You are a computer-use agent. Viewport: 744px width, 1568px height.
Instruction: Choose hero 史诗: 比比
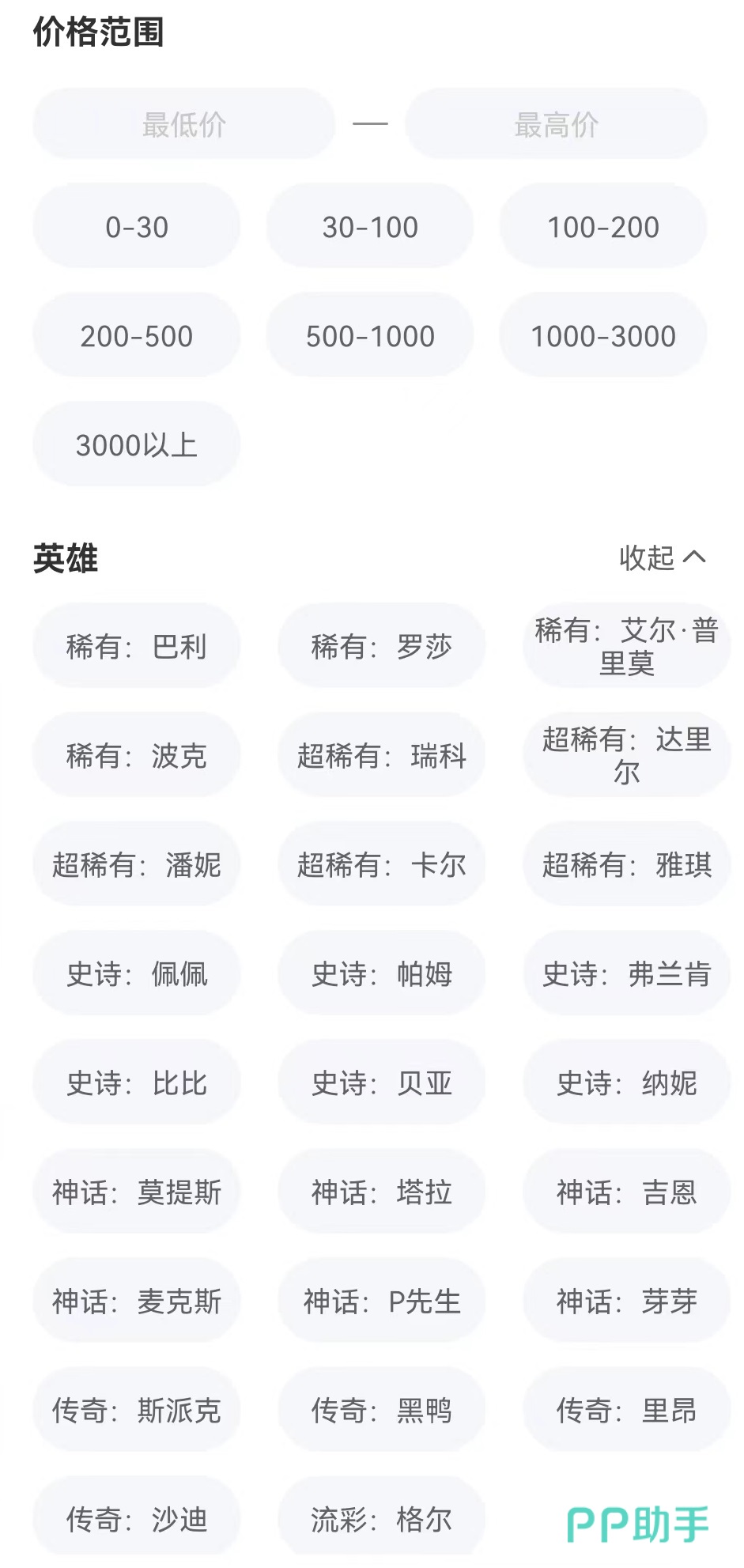[137, 1082]
